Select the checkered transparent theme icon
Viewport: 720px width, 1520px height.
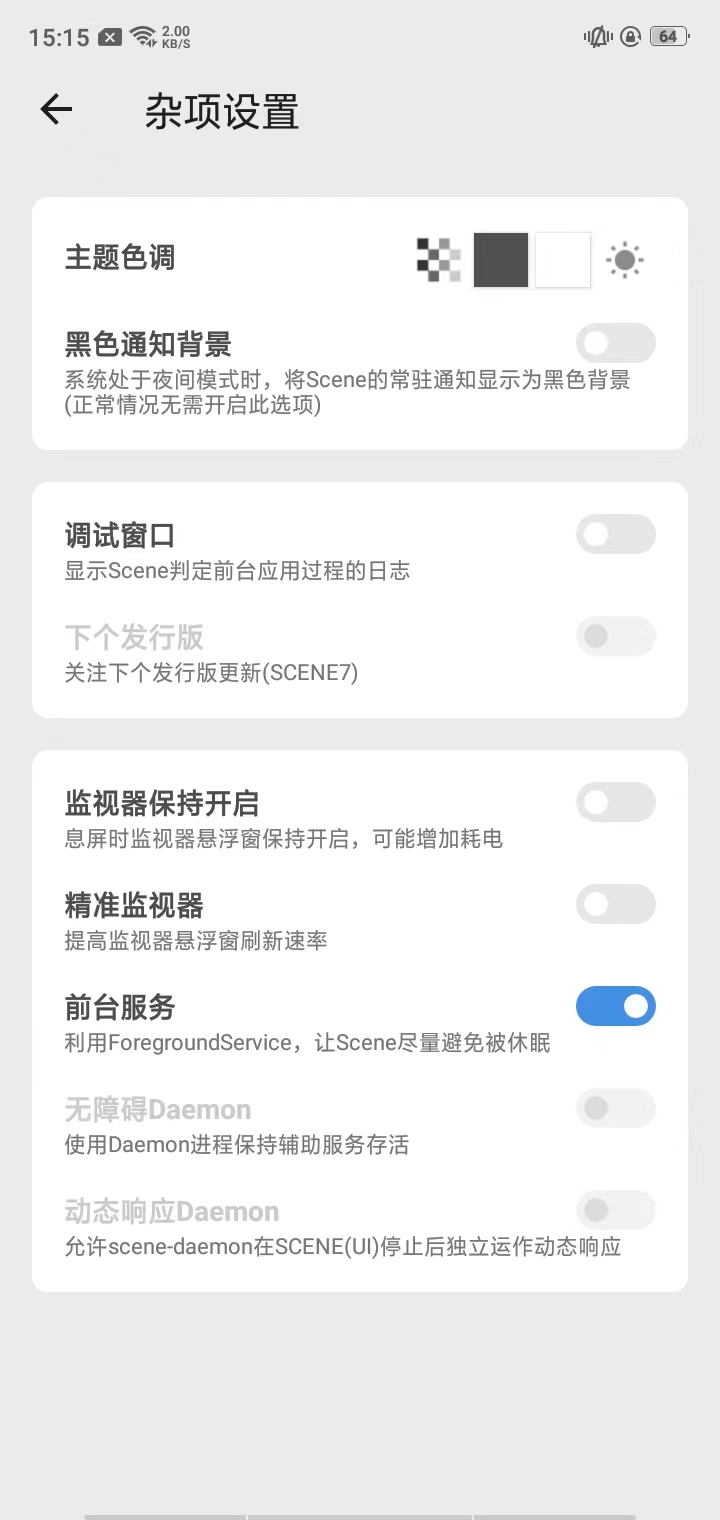pyautogui.click(x=437, y=260)
